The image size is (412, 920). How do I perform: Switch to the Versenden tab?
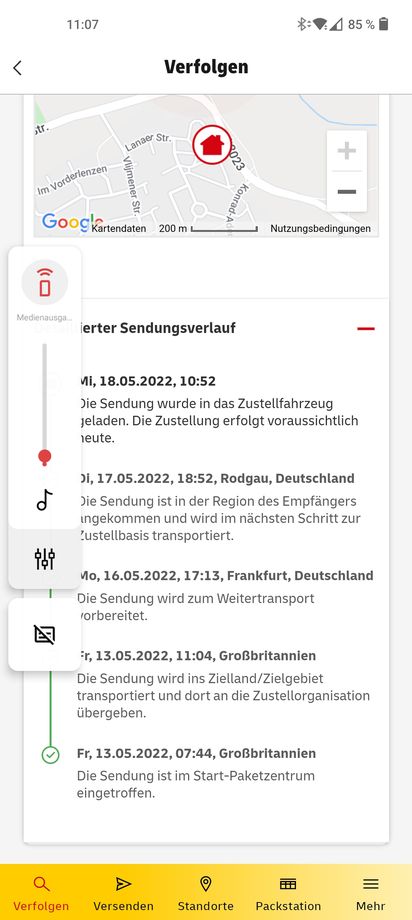pos(123,893)
